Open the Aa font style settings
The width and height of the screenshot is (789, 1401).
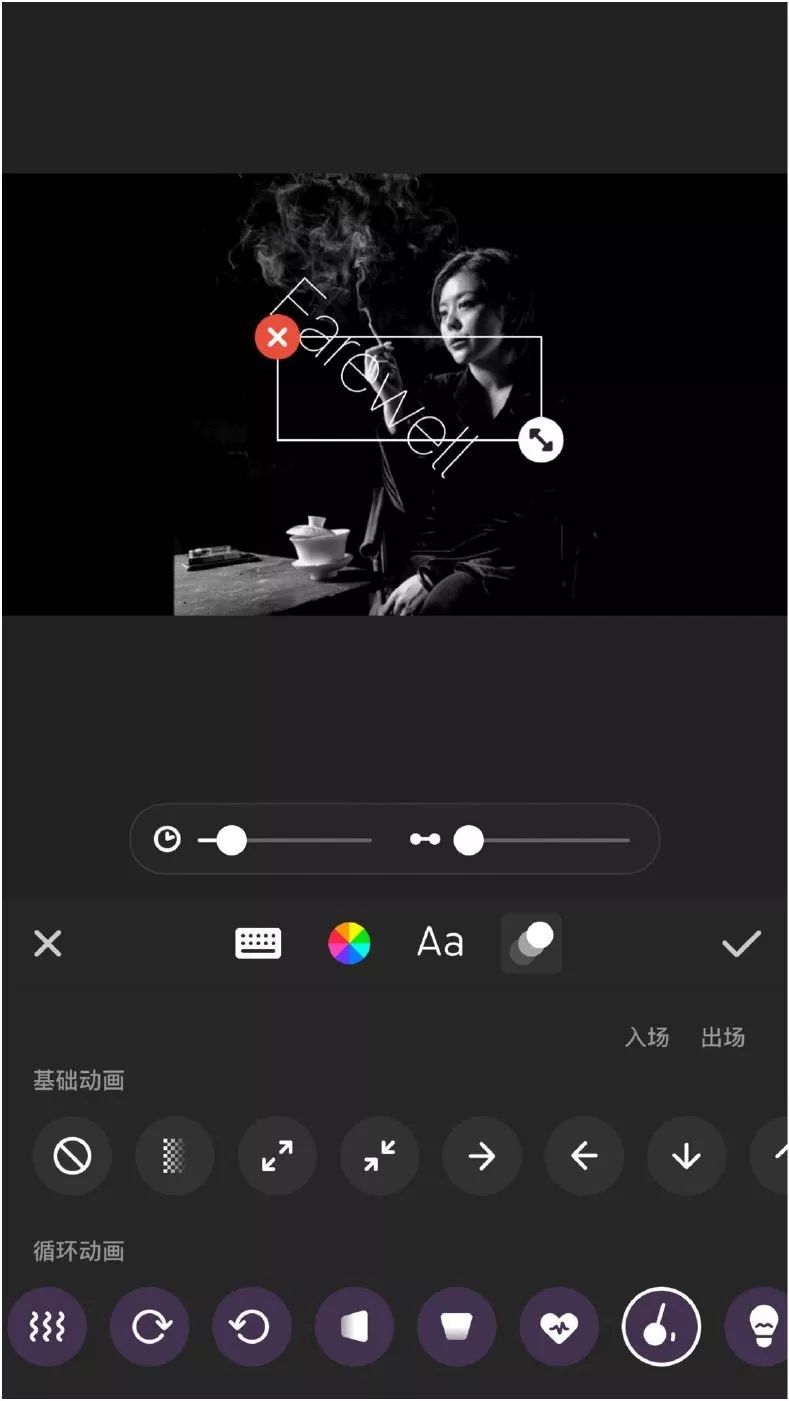(438, 942)
